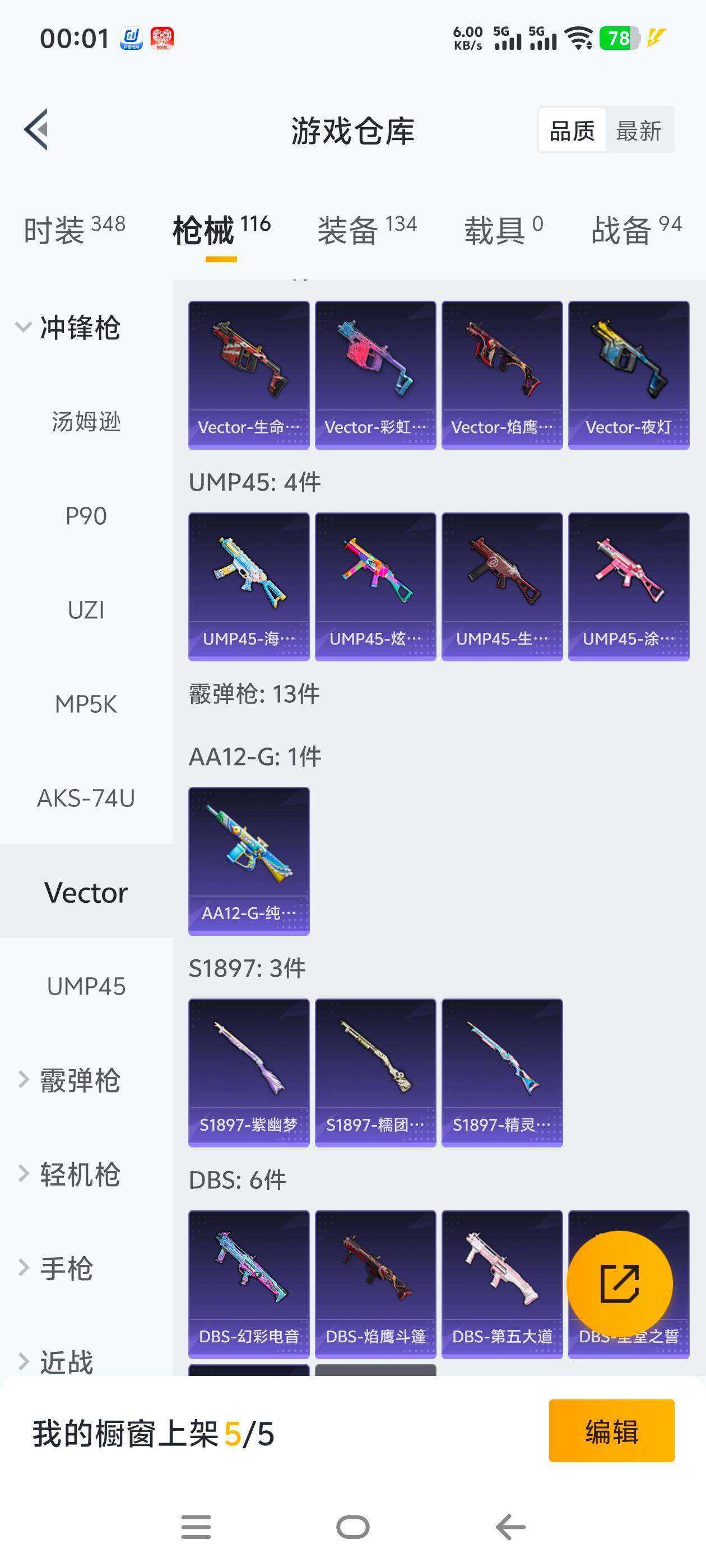Viewport: 706px width, 1568px height.
Task: Open the 装备 tab
Action: pos(366,230)
